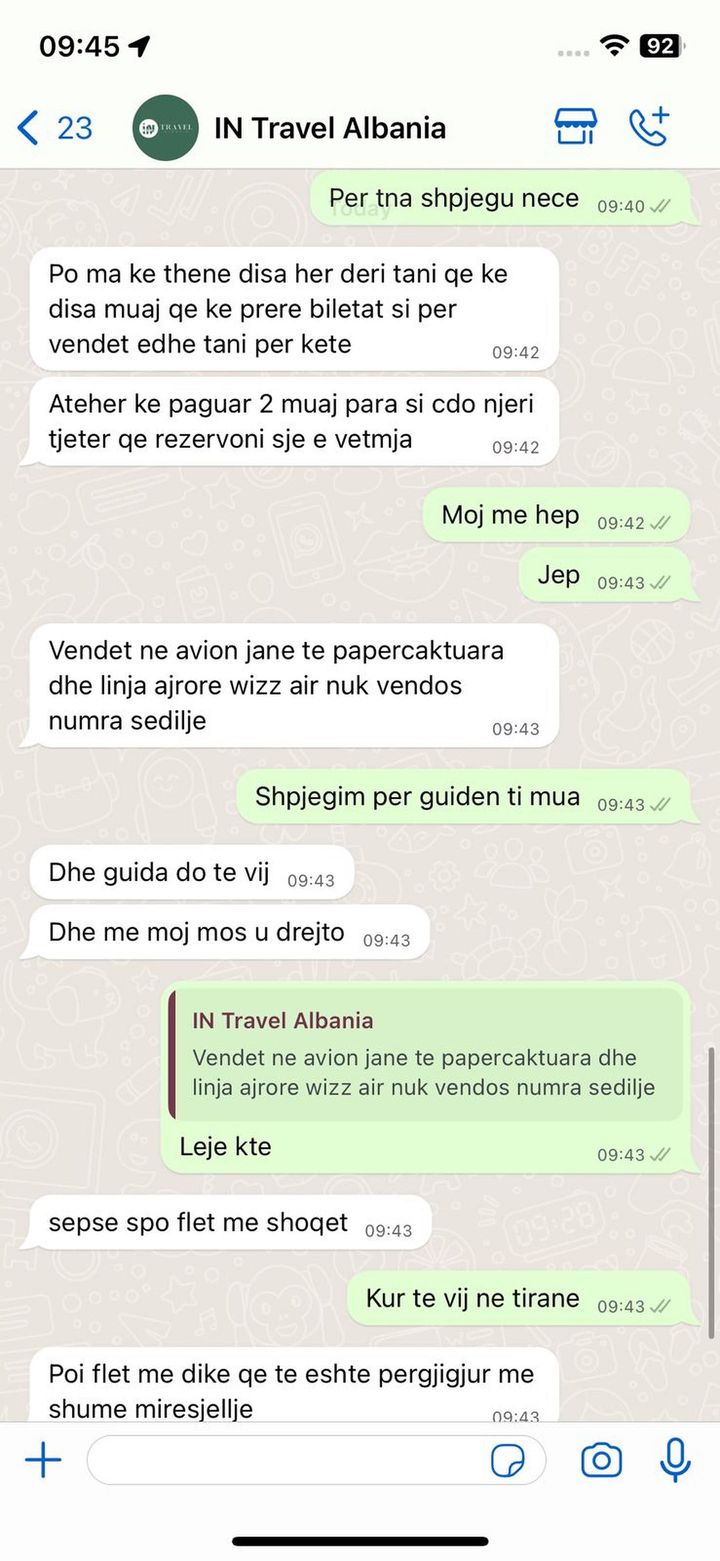Go back to the chats list
720x1561 pixels.
click(52, 128)
